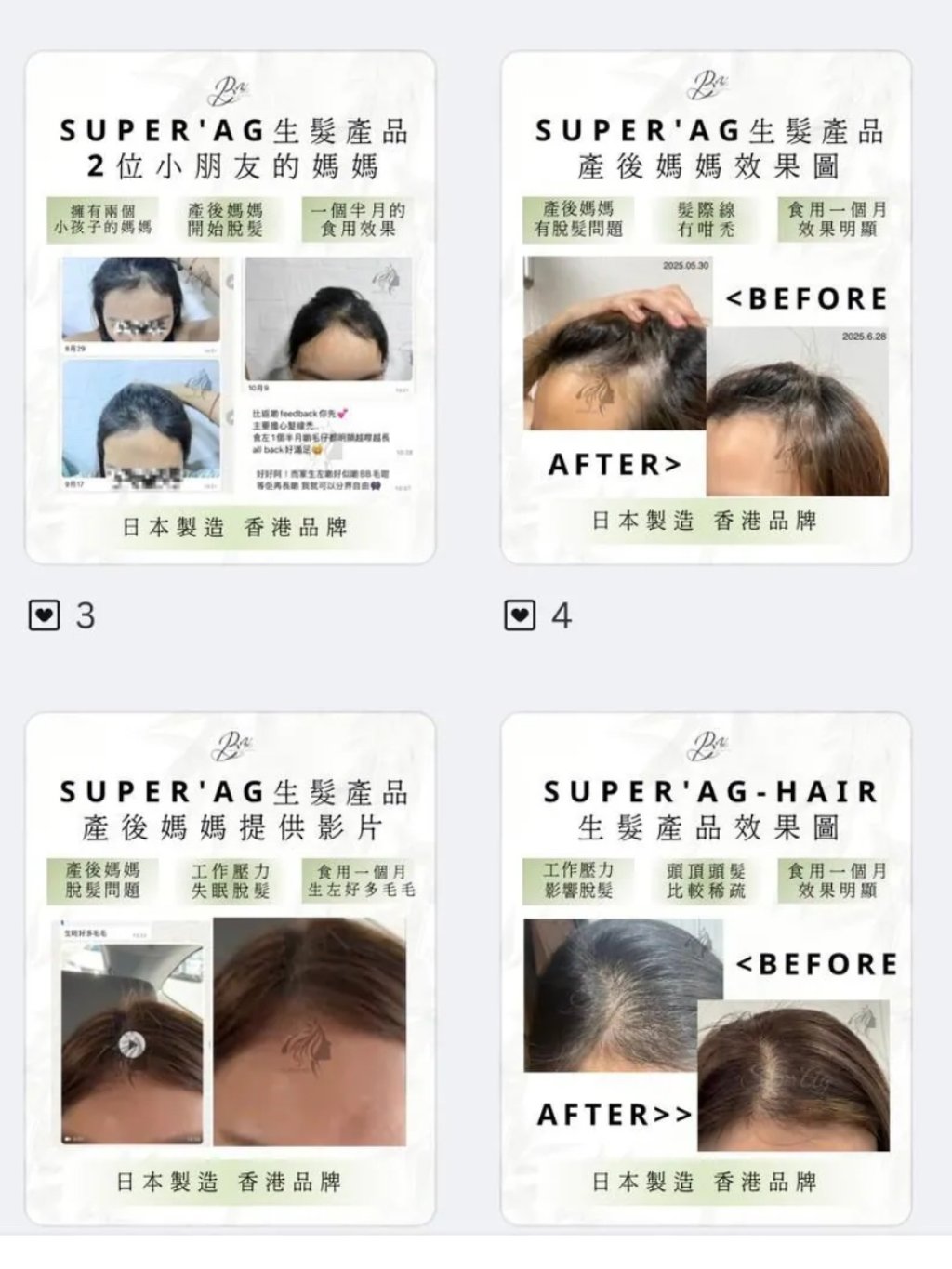Like the post with 3 hearts
This screenshot has height=1269, width=952.
(x=45, y=615)
